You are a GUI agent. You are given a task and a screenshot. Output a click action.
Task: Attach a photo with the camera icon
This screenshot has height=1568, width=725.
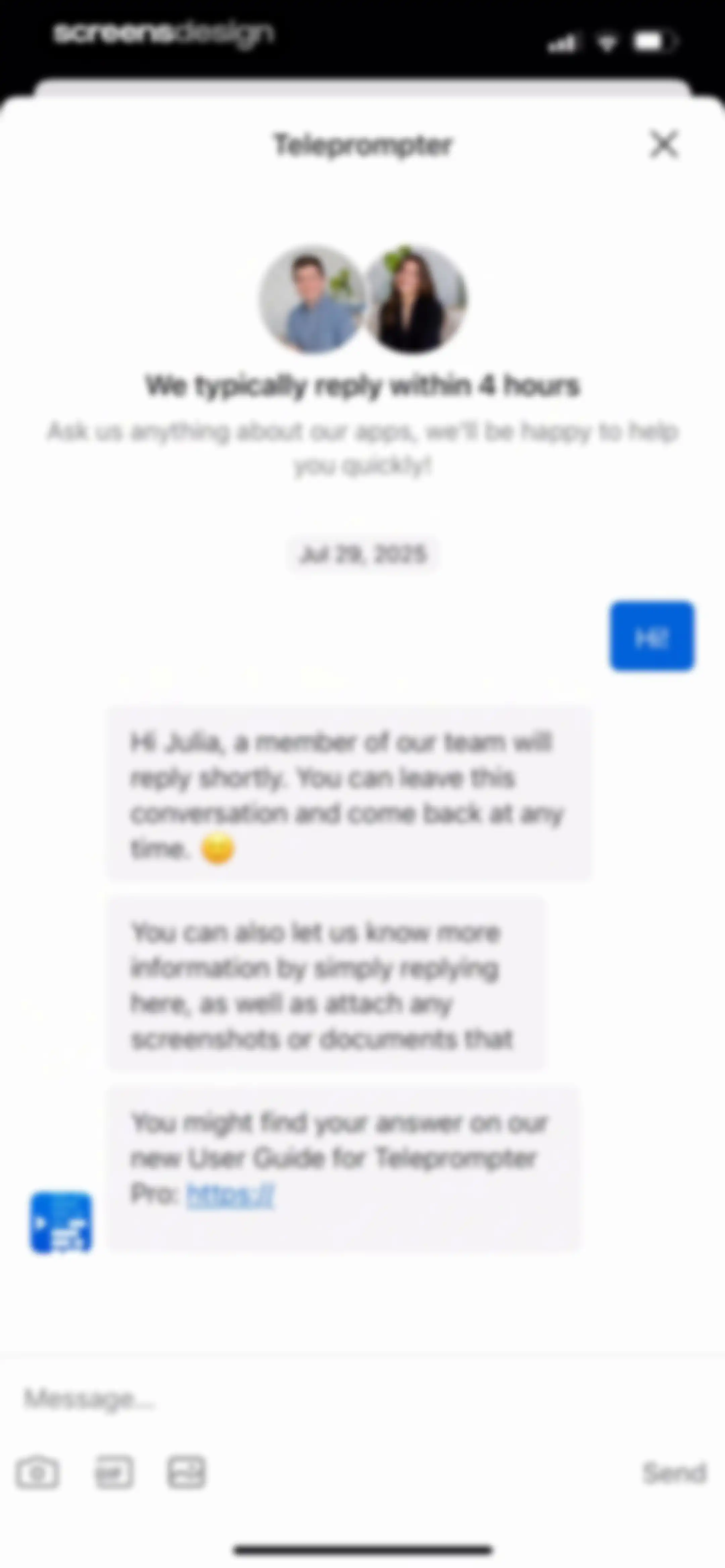[38, 1474]
